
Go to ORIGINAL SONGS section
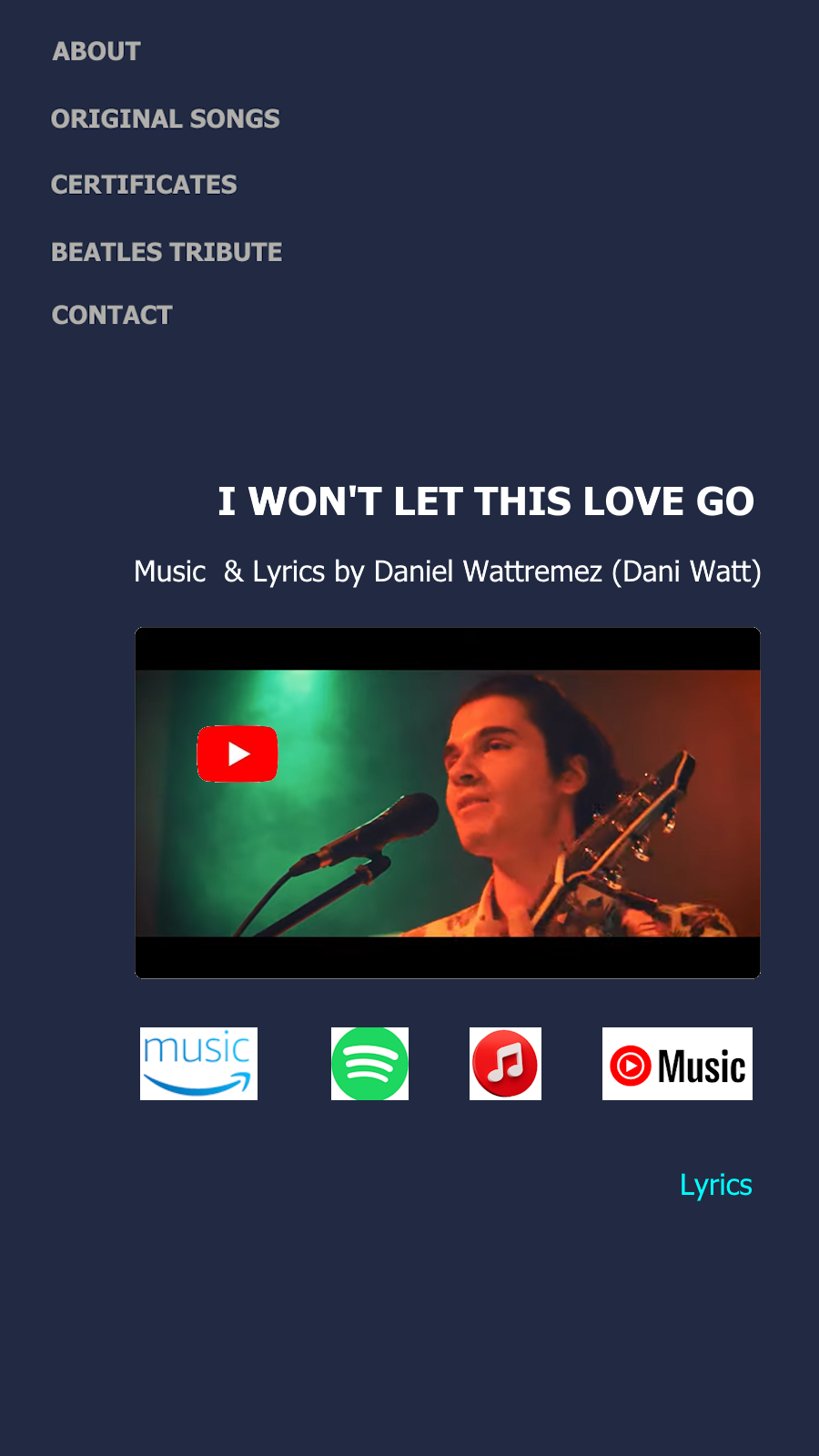point(166,119)
